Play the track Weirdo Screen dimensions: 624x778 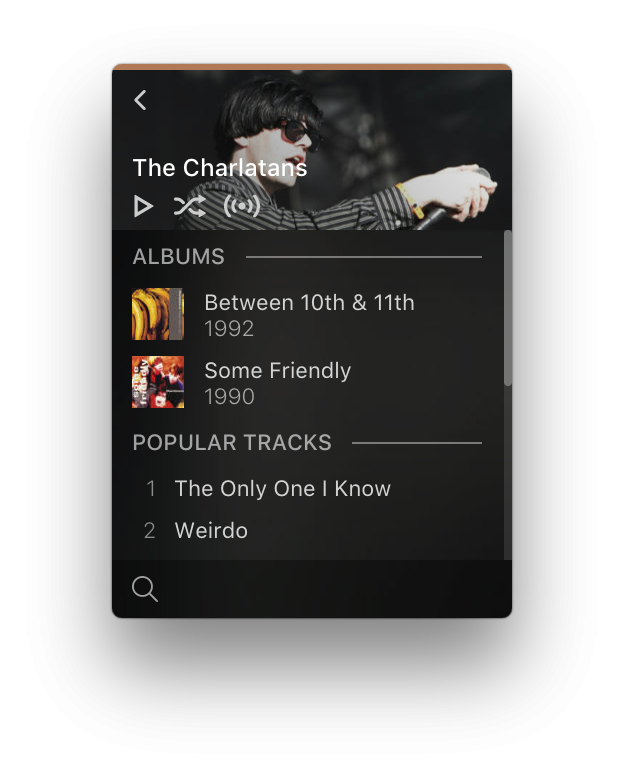point(211,531)
